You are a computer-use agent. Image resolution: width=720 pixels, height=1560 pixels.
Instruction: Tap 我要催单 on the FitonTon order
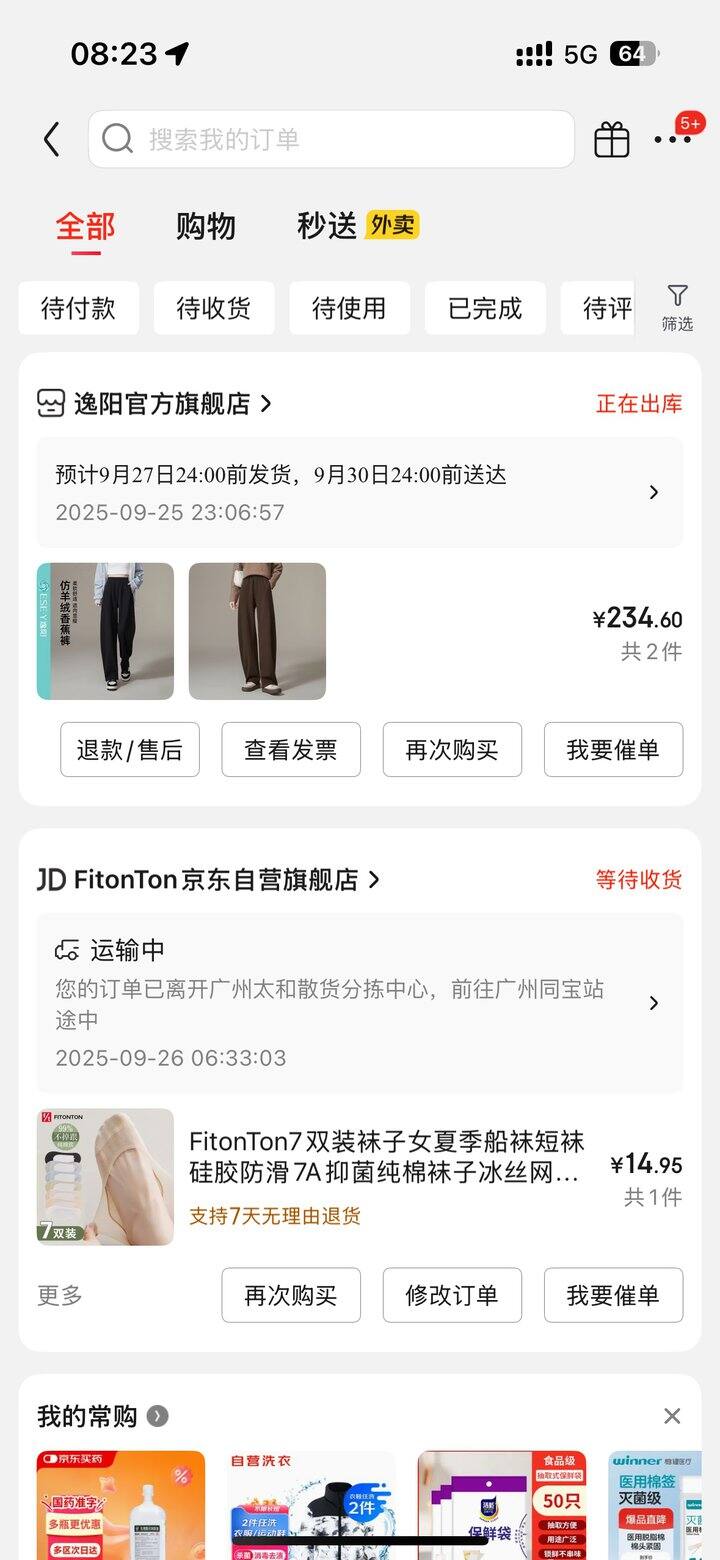click(613, 1295)
